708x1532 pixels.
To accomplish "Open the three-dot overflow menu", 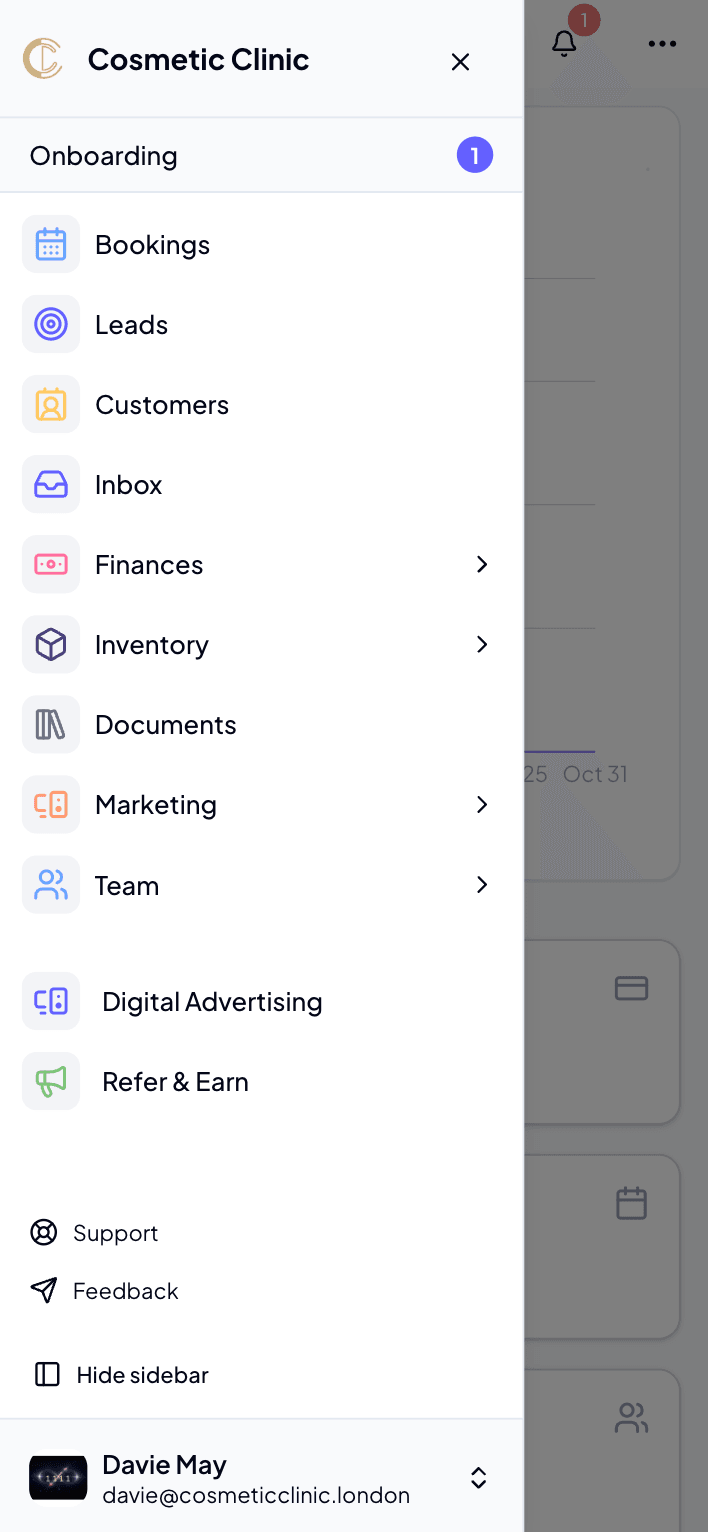I will coord(662,44).
